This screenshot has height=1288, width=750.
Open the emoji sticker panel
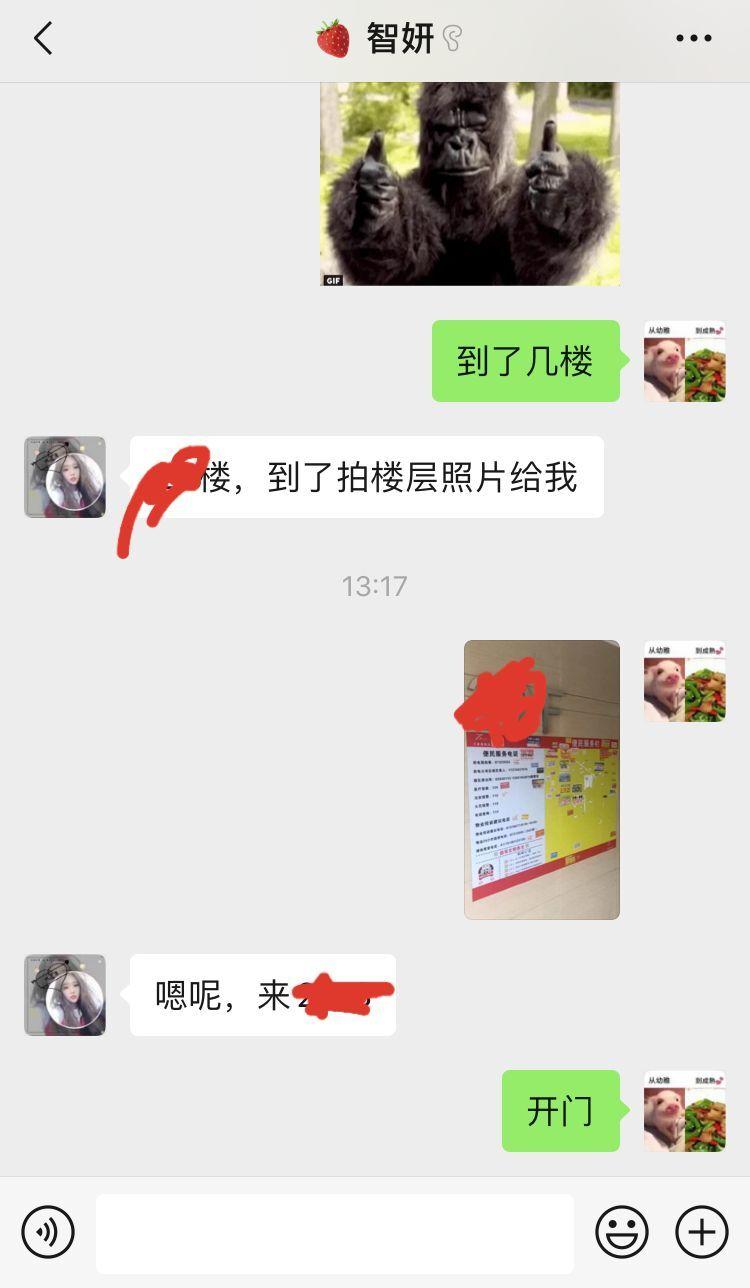pos(622,1231)
